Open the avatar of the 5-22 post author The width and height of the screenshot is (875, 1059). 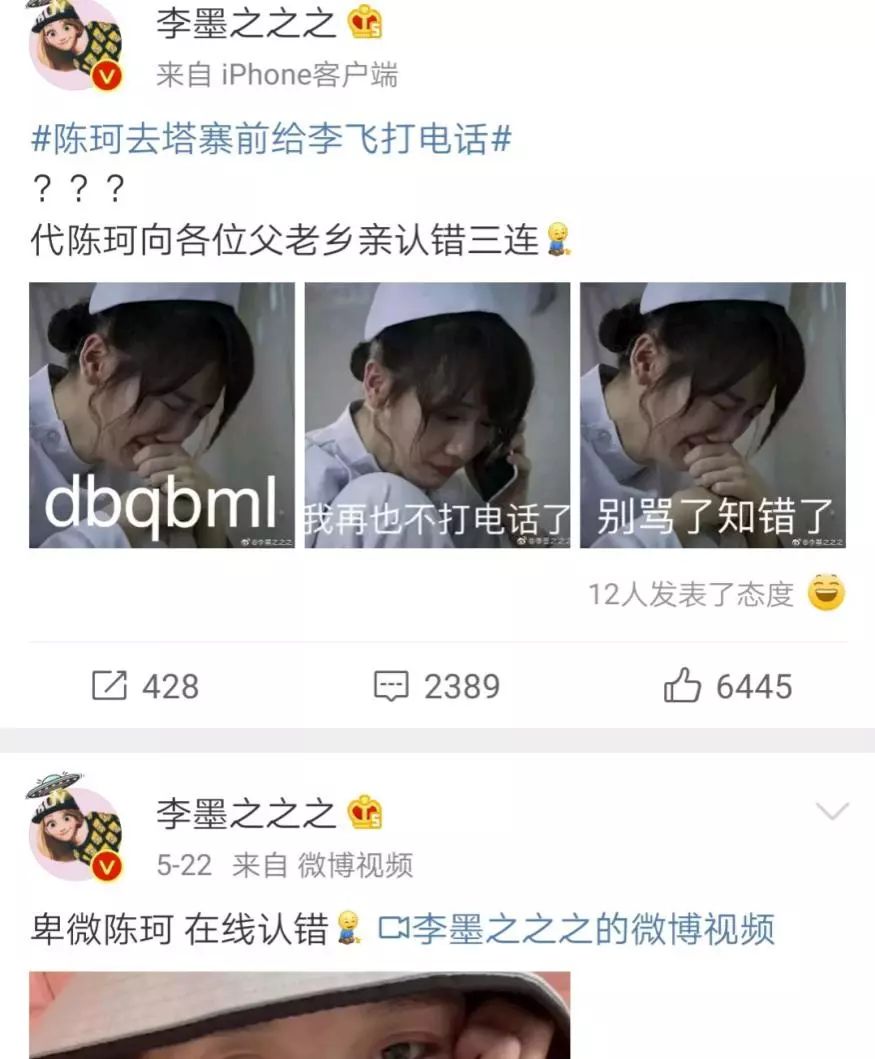click(x=76, y=828)
